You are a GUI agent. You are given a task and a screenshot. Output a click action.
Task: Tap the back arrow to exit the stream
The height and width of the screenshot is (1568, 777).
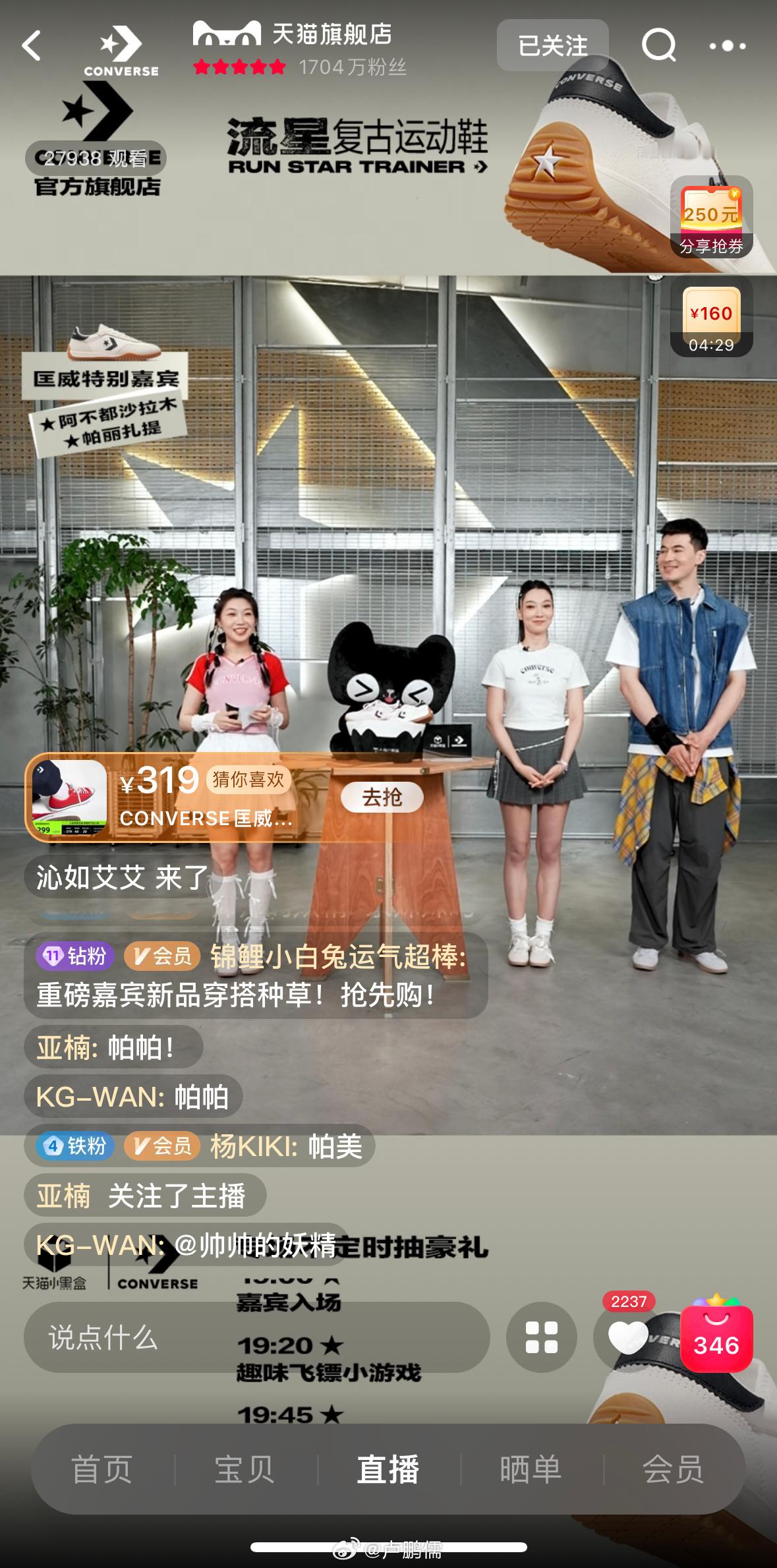point(32,46)
